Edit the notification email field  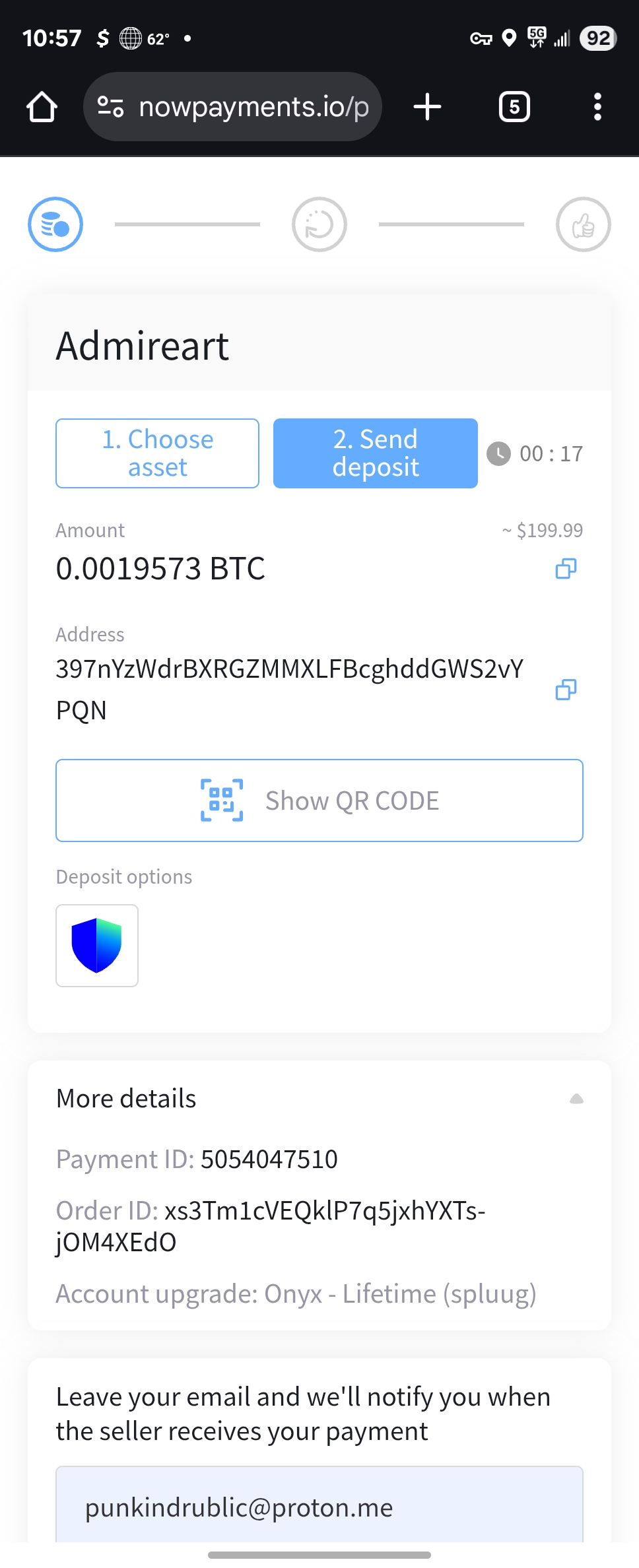pyautogui.click(x=319, y=1507)
